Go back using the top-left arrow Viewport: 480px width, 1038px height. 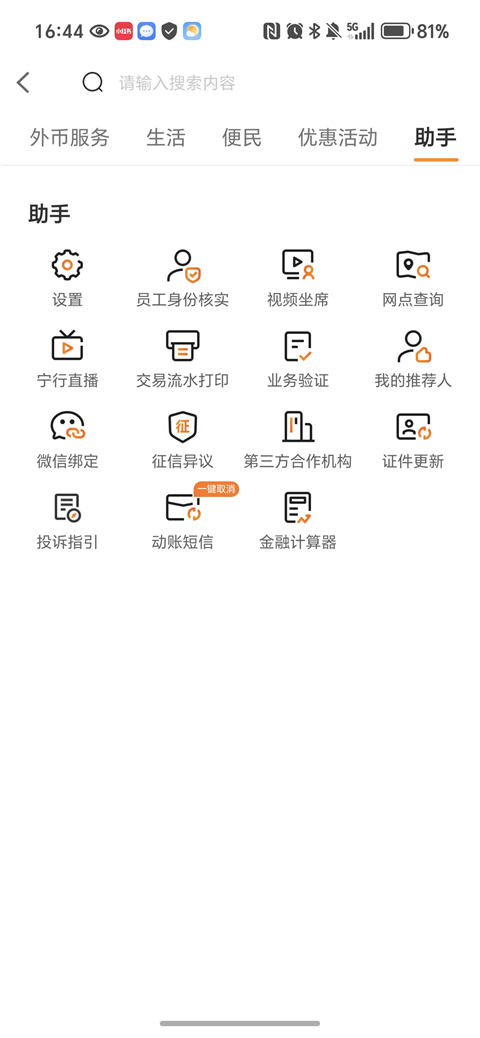click(x=23, y=83)
